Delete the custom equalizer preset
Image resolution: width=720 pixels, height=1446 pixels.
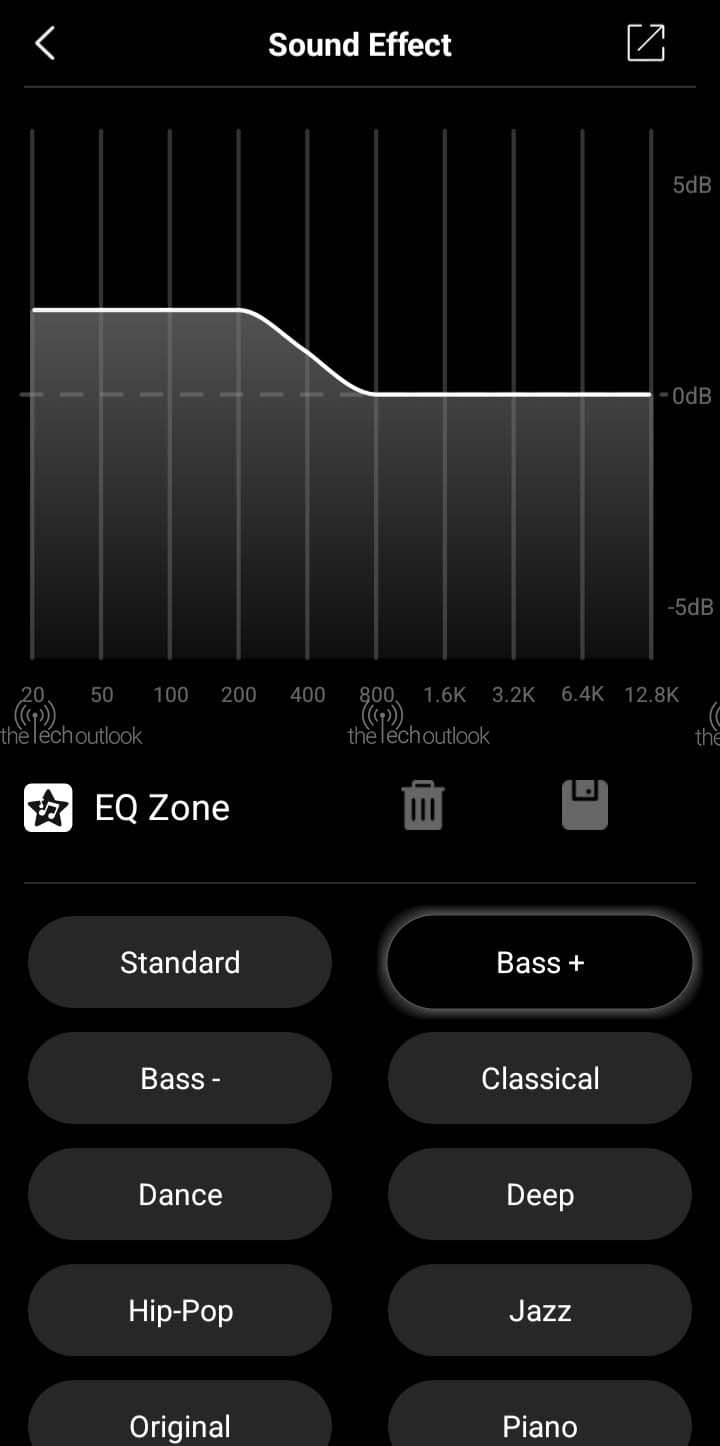423,806
